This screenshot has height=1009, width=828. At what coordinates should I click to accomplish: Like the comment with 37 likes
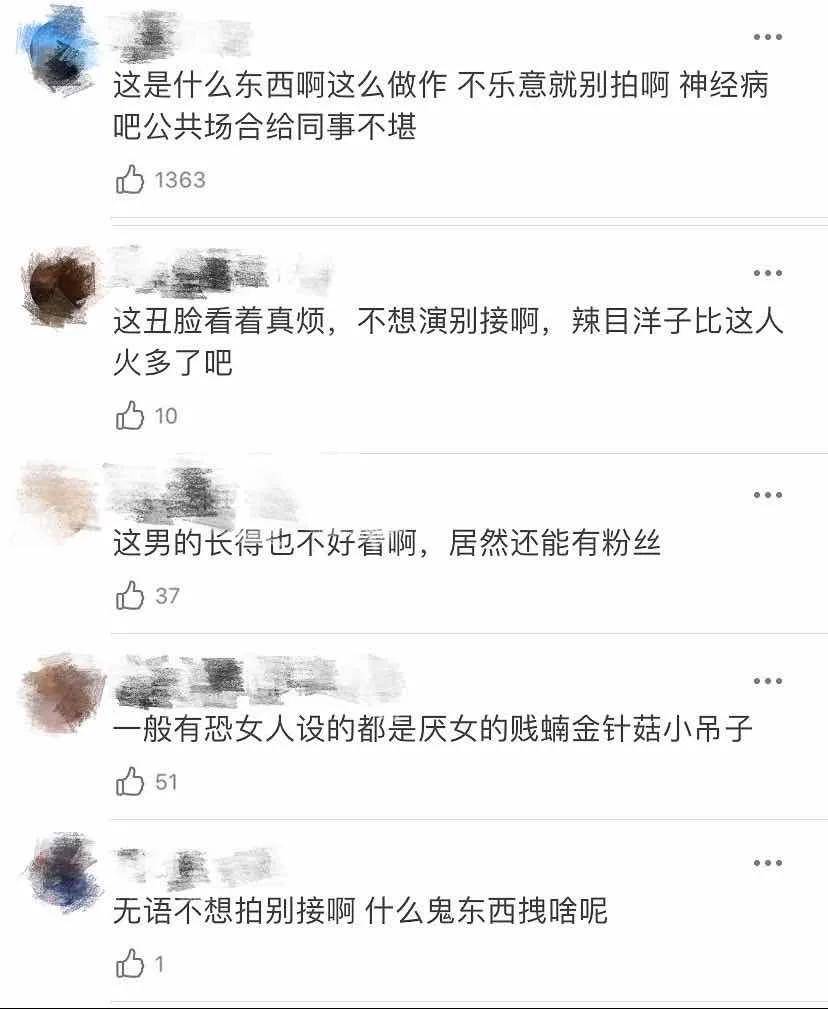131,597
